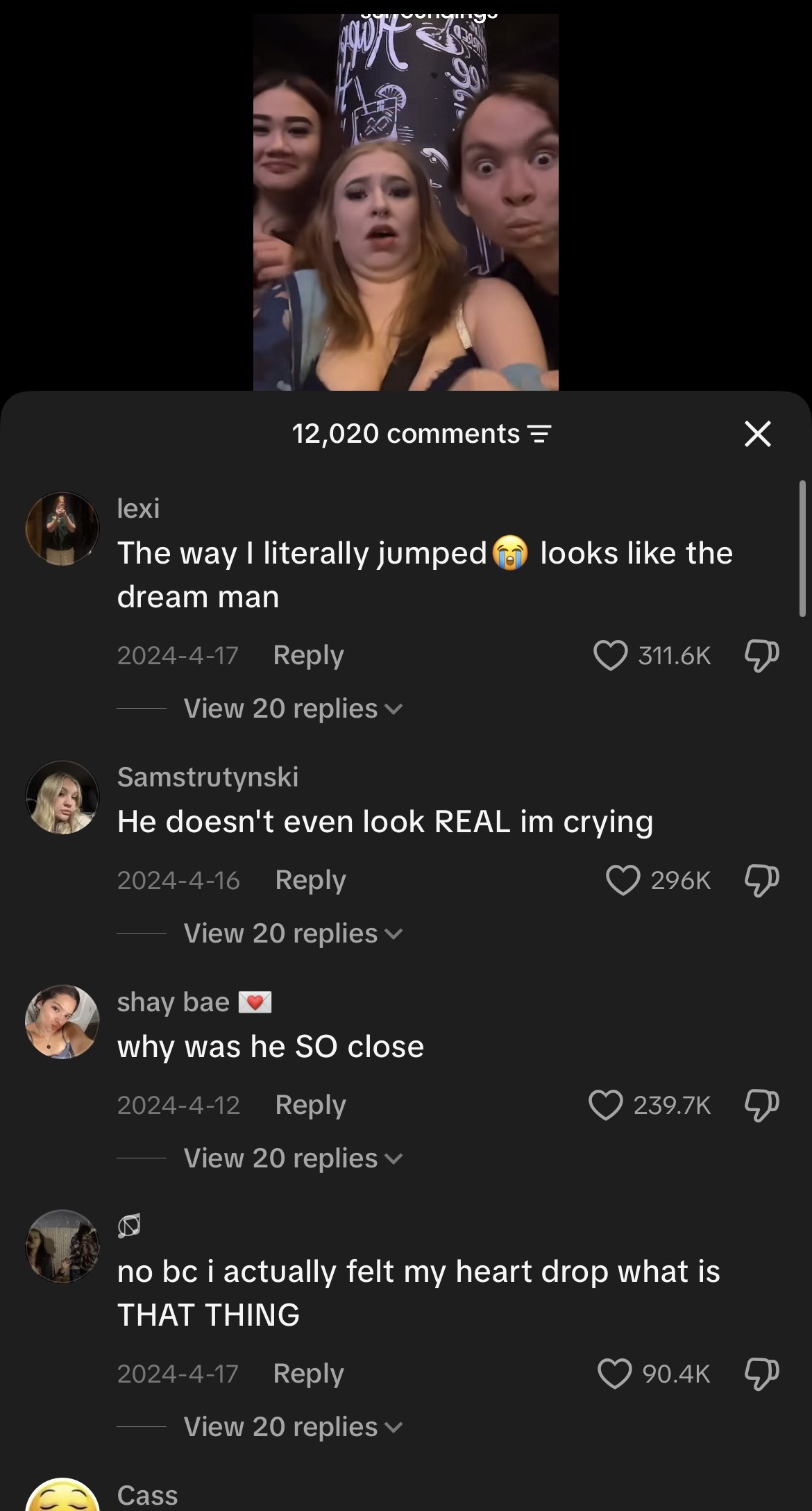Image resolution: width=812 pixels, height=1511 pixels.
Task: Dislike the "heart drop" comment
Action: tap(761, 1374)
